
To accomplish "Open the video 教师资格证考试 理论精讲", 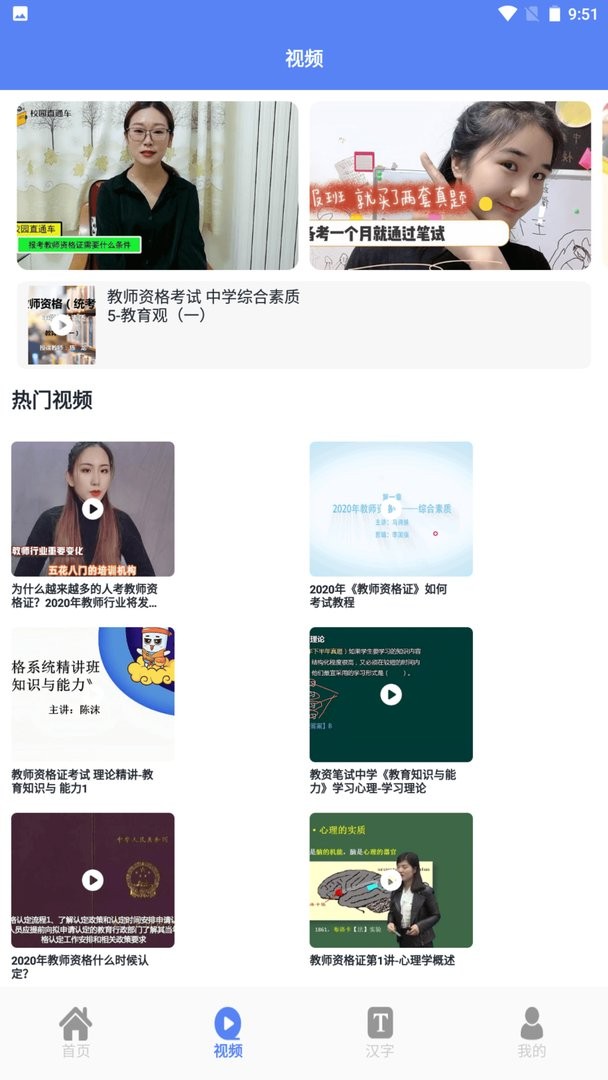I will point(93,694).
